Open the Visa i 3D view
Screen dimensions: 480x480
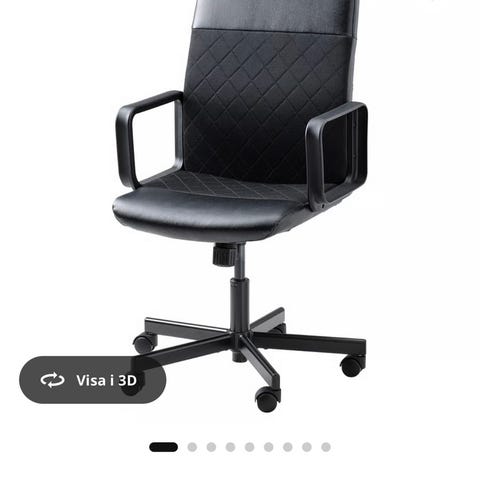[92, 380]
